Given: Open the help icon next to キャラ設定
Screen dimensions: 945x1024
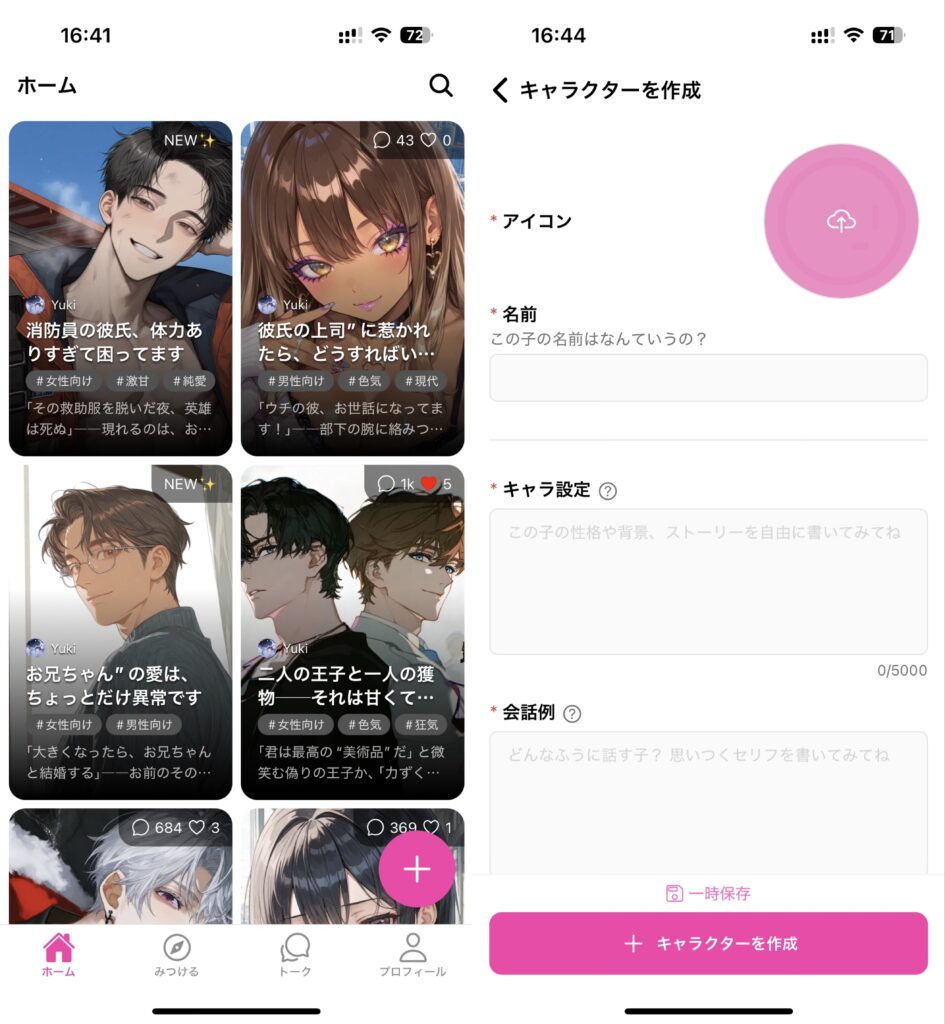Looking at the screenshot, I should click(608, 491).
